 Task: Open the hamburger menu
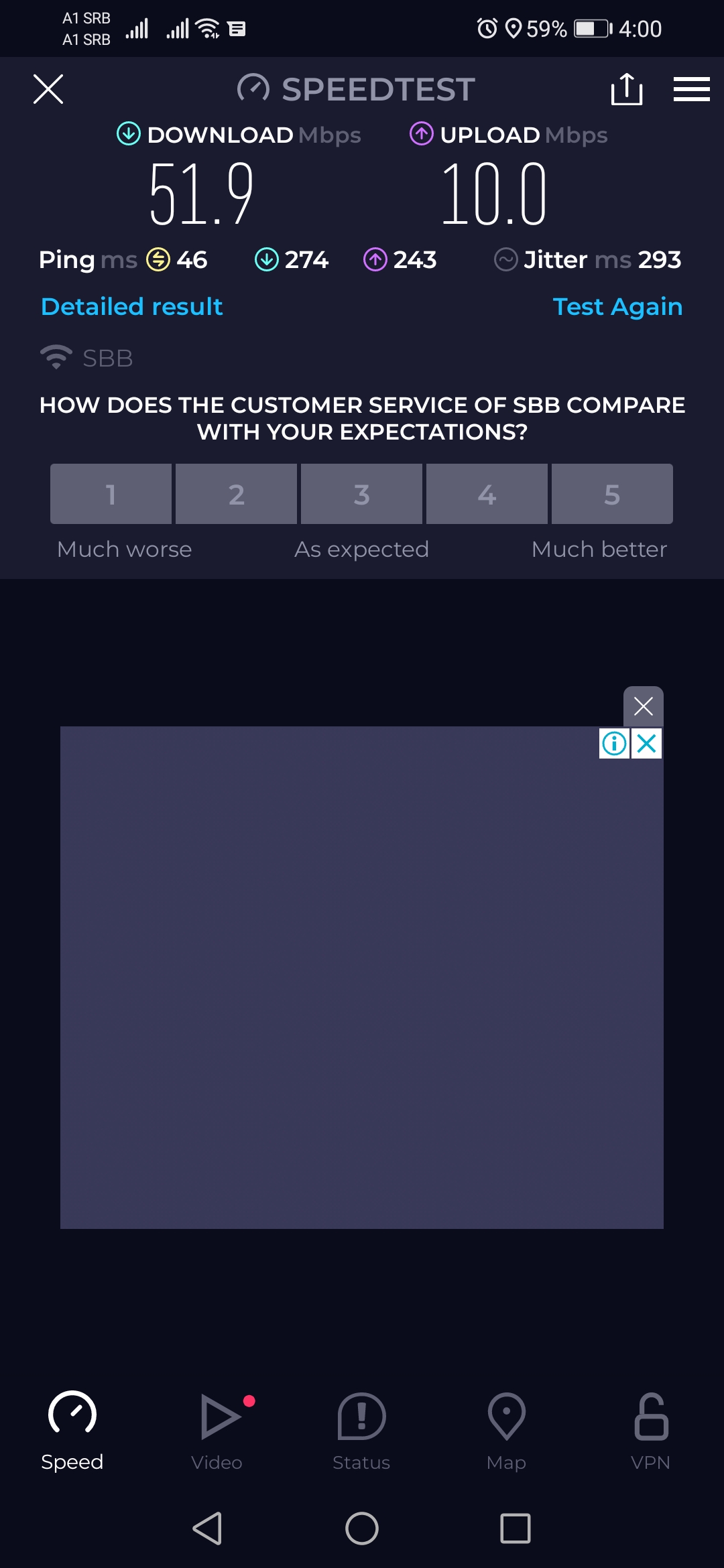[691, 89]
